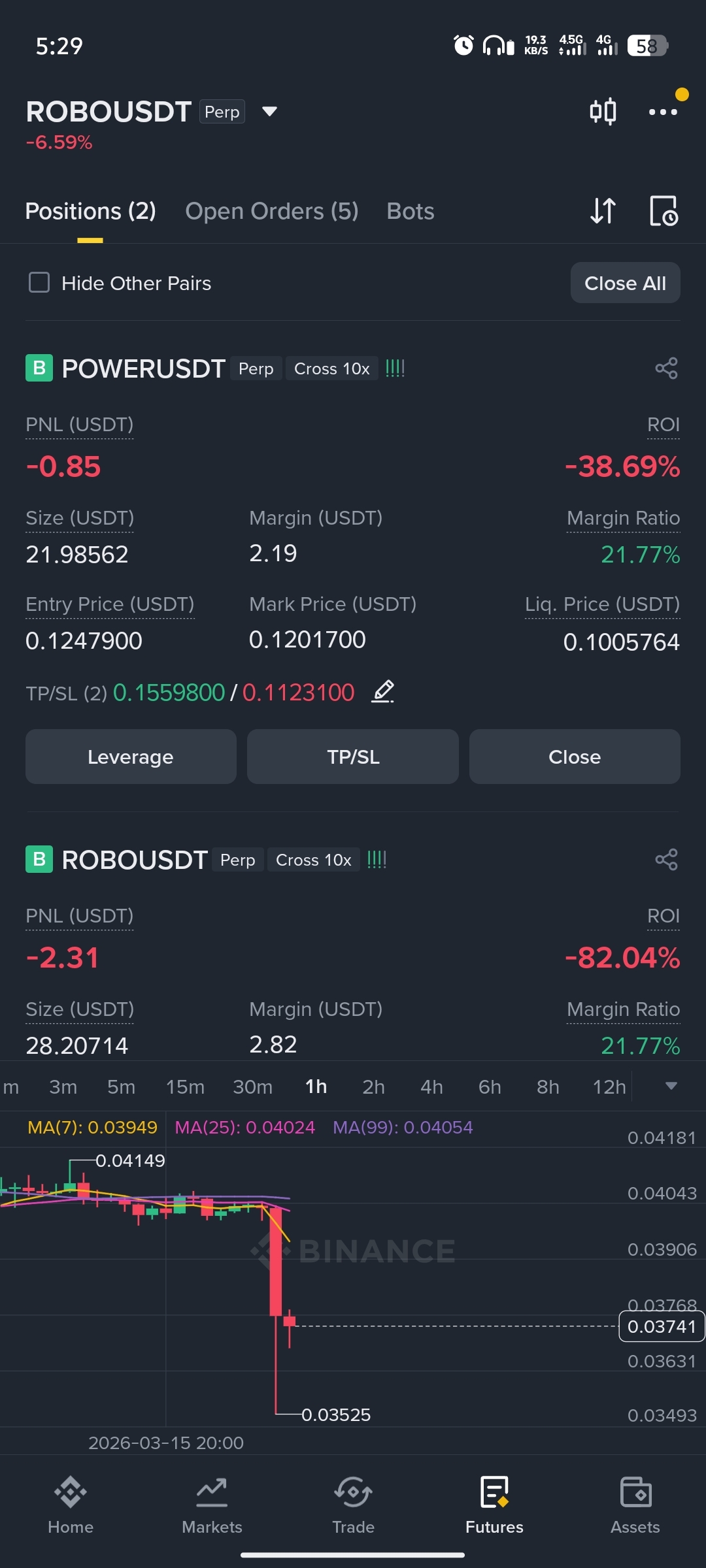Image resolution: width=706 pixels, height=1568 pixels.
Task: Tap the sort arrows icon
Action: pos(603,211)
